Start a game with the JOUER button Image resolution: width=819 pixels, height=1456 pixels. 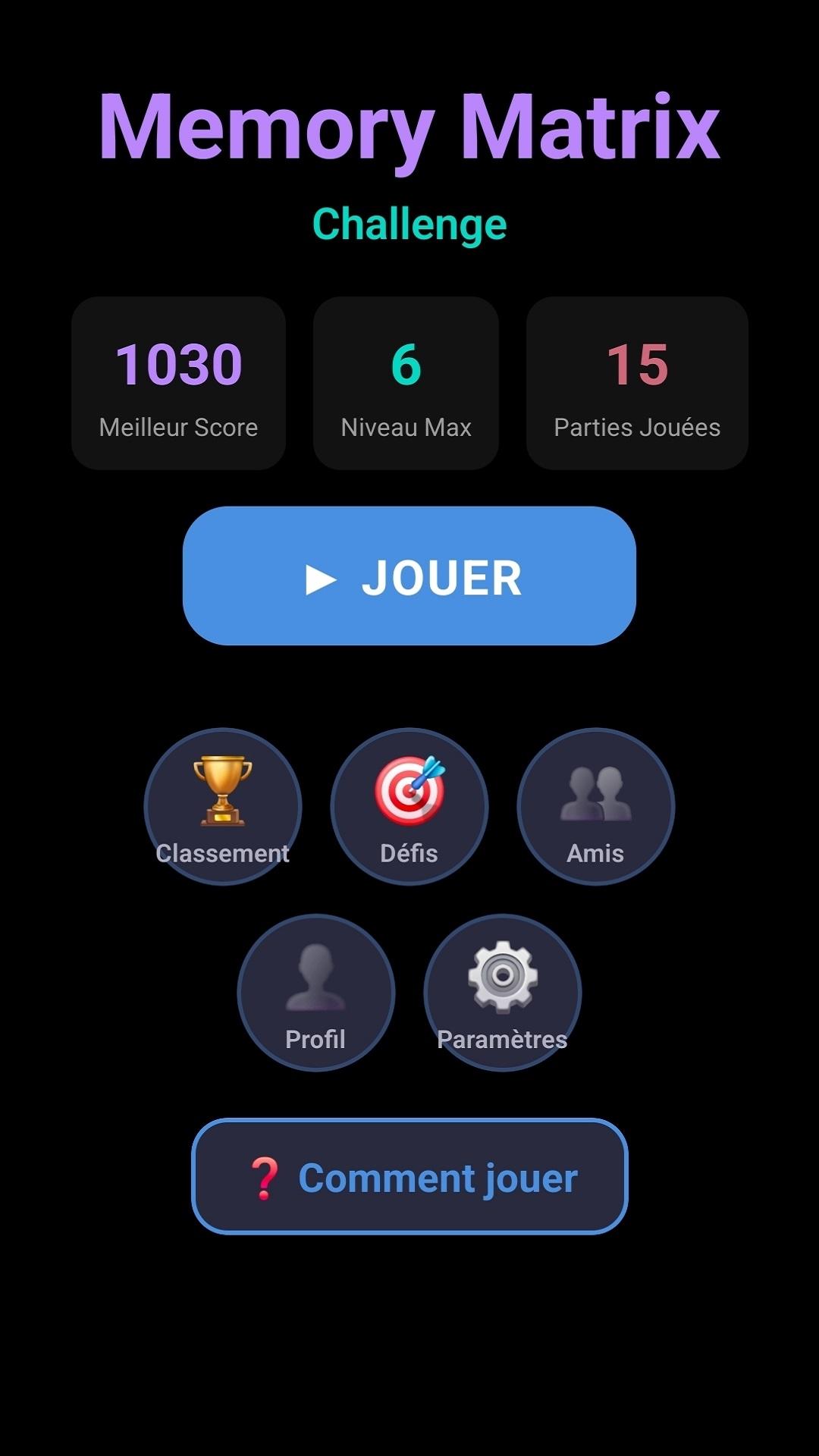[409, 576]
